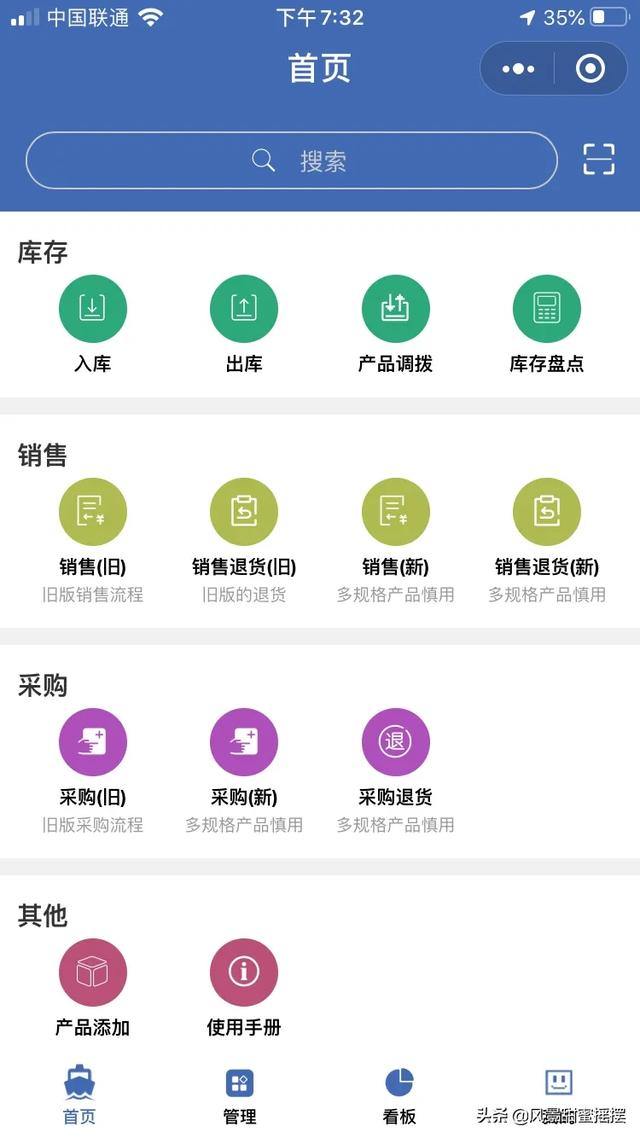Screen dimensions: 640x1138
Task: Select 销售退货(新) new sales return
Action: click(x=546, y=512)
